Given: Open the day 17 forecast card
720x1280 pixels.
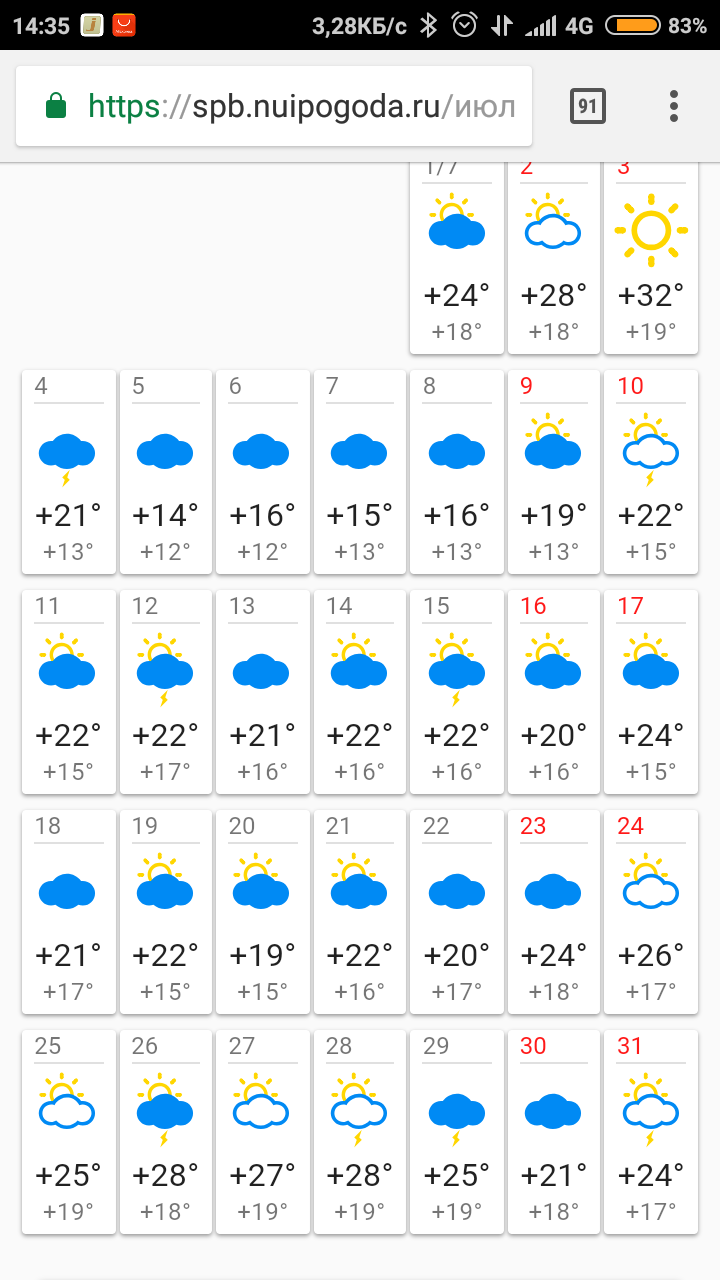Looking at the screenshot, I should tap(651, 692).
